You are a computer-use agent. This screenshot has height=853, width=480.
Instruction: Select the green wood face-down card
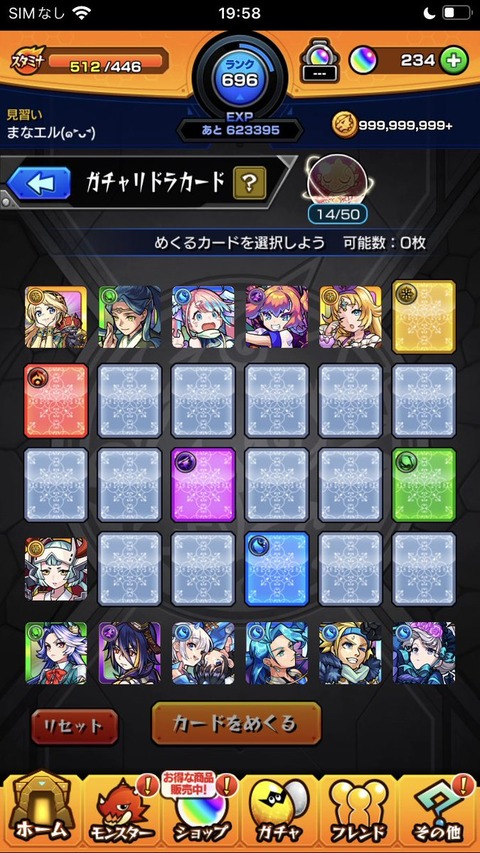pos(424,485)
